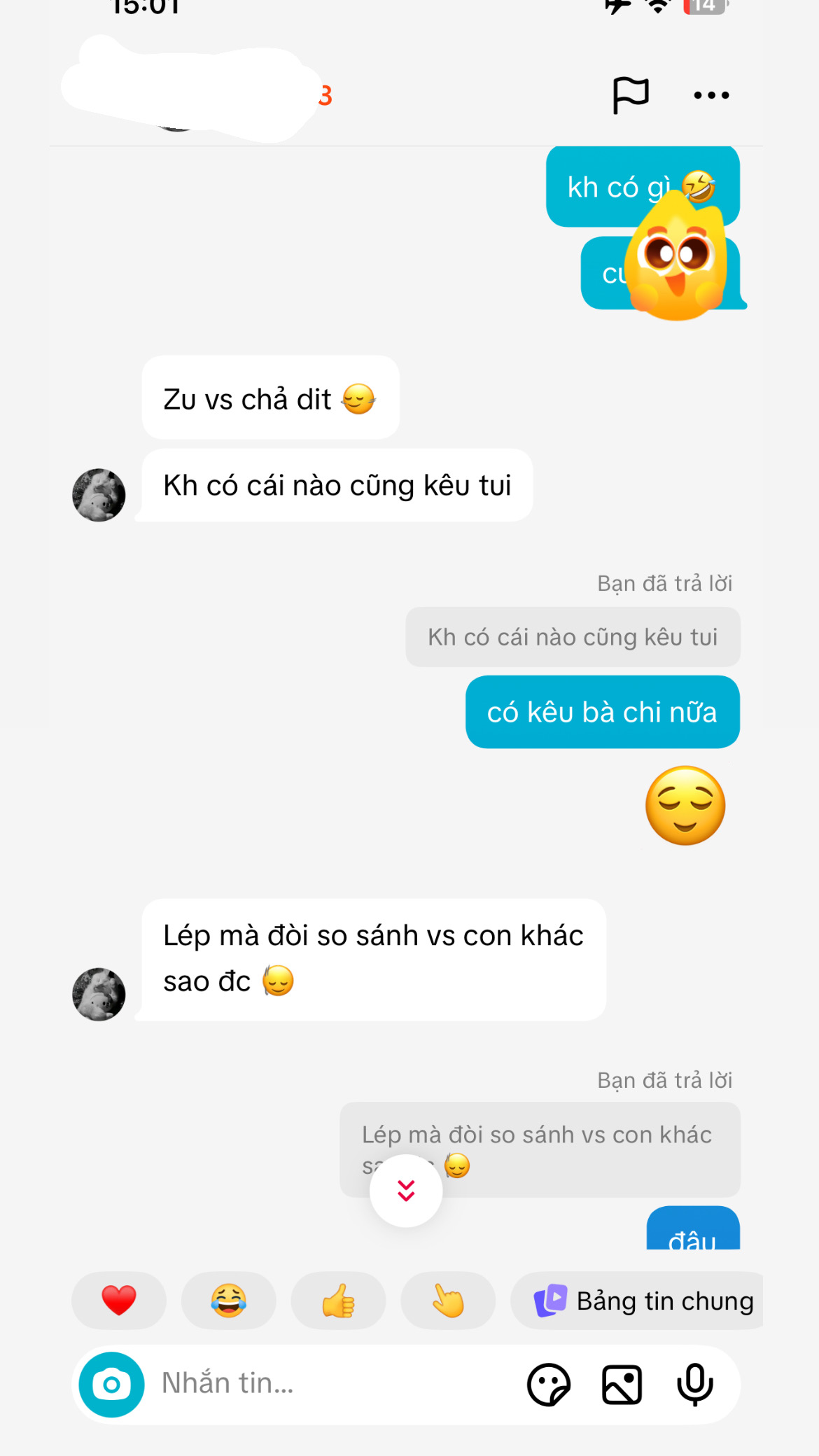Tap quoted reply "Kh có cái nào cũng kêu tui"

573,637
